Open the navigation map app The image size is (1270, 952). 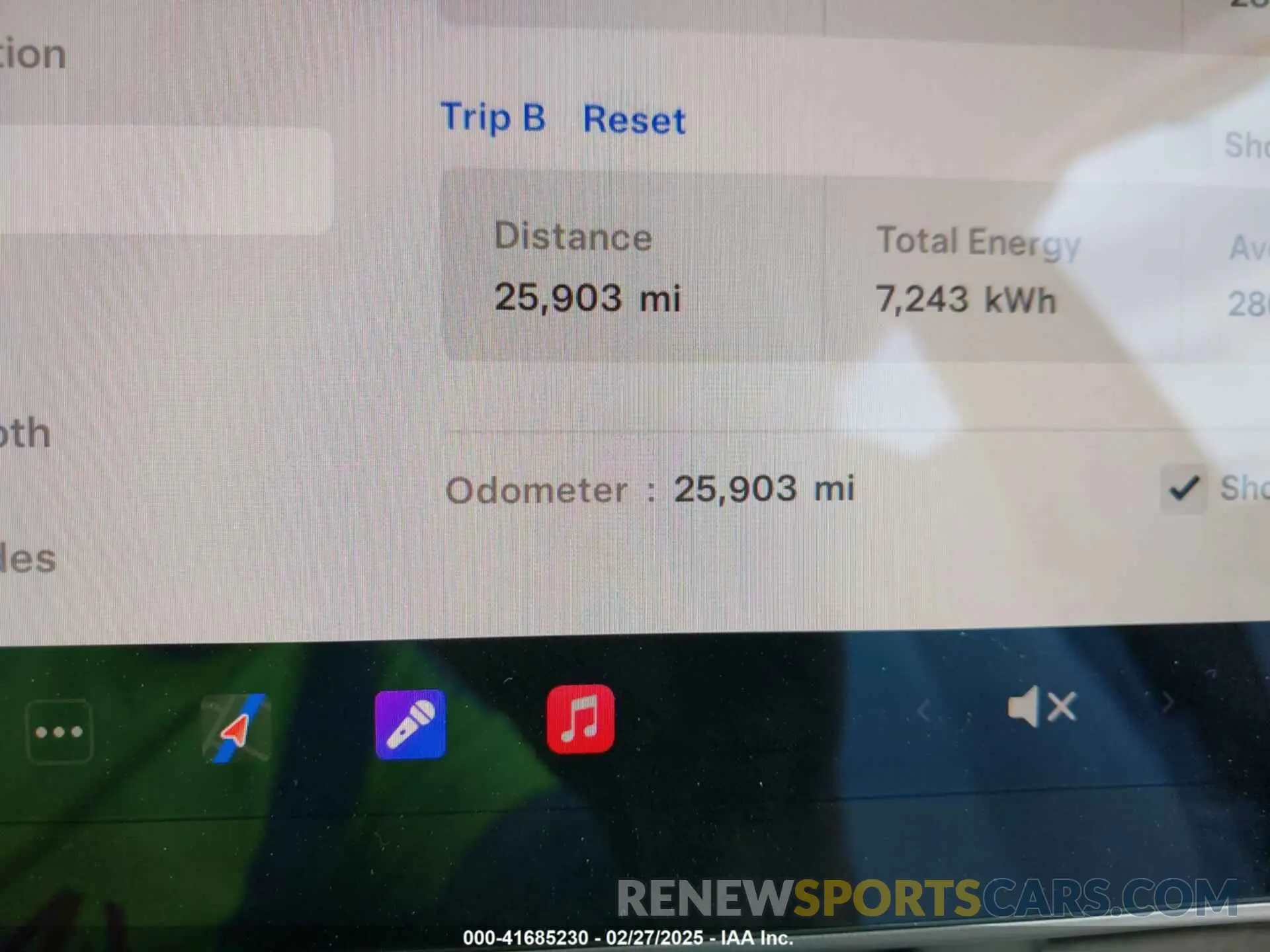(236, 729)
